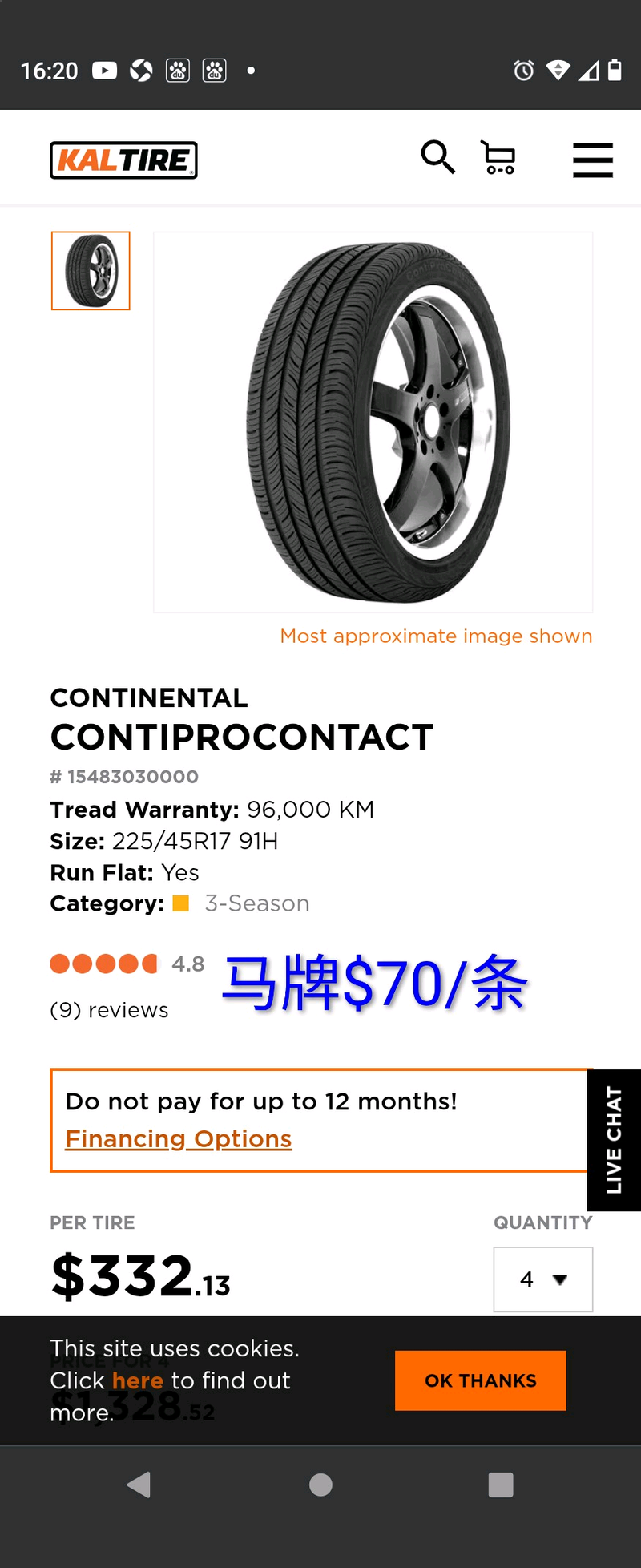Open the hamburger navigation menu
Screen dimensions: 641x1568
coord(593,160)
